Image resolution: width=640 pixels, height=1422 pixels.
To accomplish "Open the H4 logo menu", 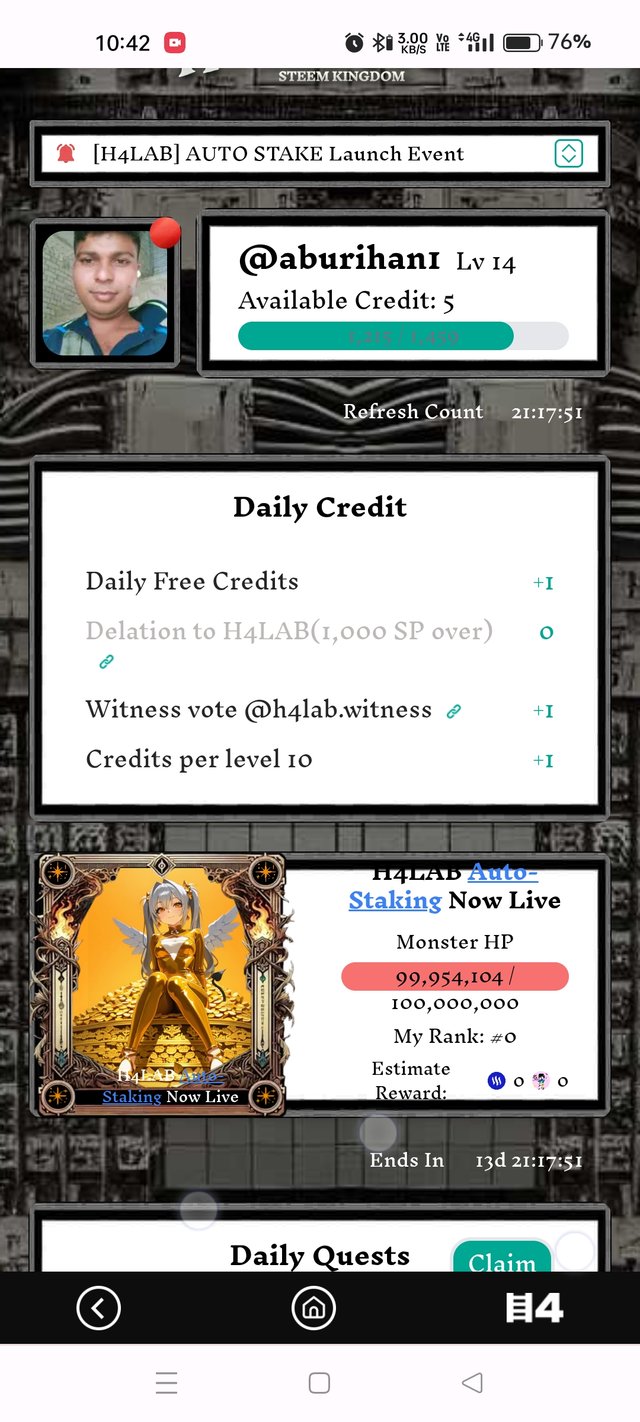I will [534, 1308].
